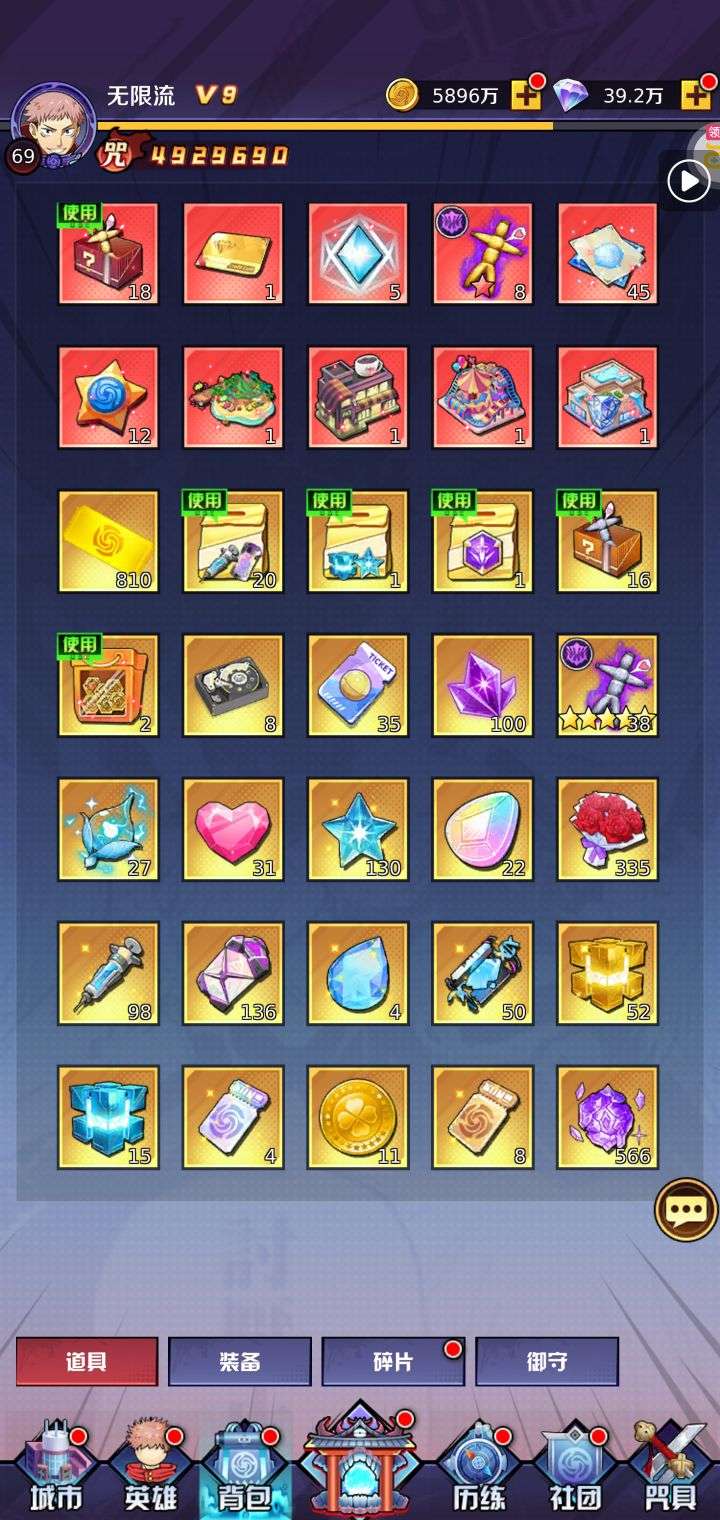This screenshot has height=1520, width=720.
Task: Open the player avatar profile
Action: [53, 126]
